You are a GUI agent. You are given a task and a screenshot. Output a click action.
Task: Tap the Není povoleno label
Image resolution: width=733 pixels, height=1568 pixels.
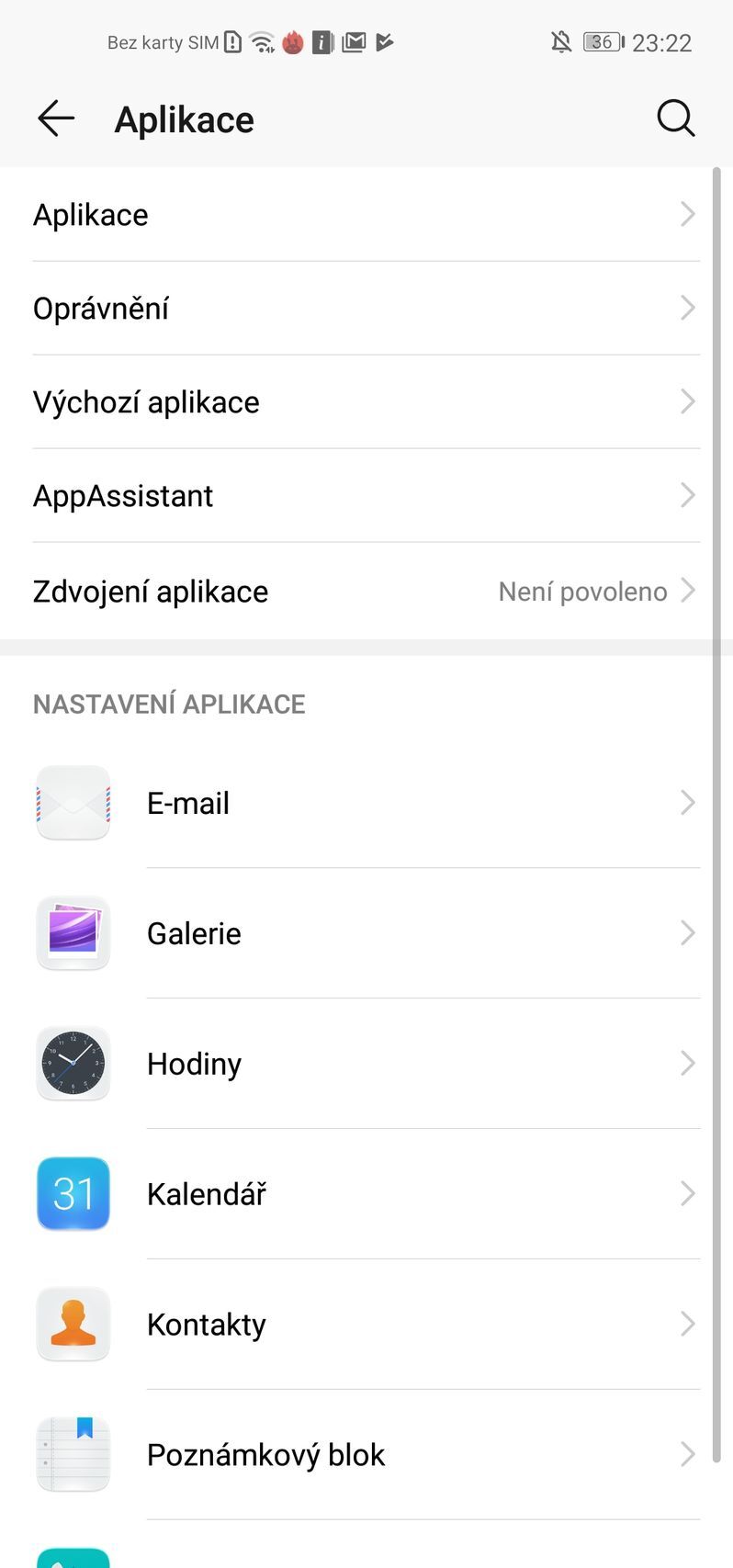[582, 591]
